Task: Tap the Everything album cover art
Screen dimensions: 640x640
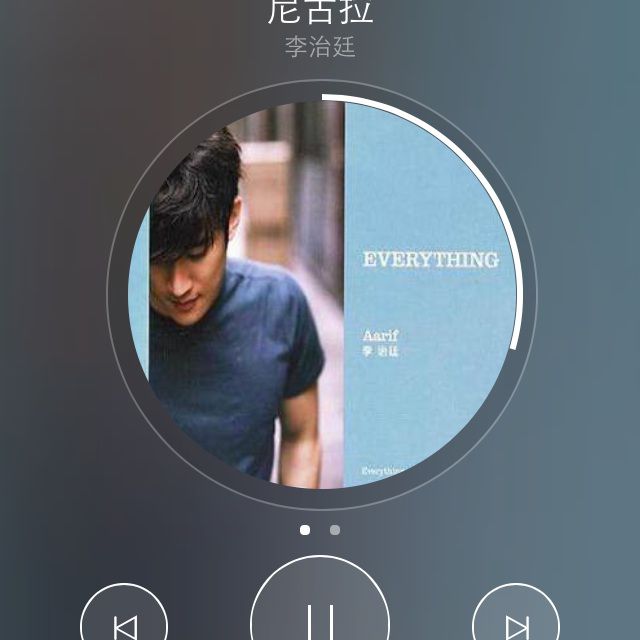Action: click(x=320, y=295)
